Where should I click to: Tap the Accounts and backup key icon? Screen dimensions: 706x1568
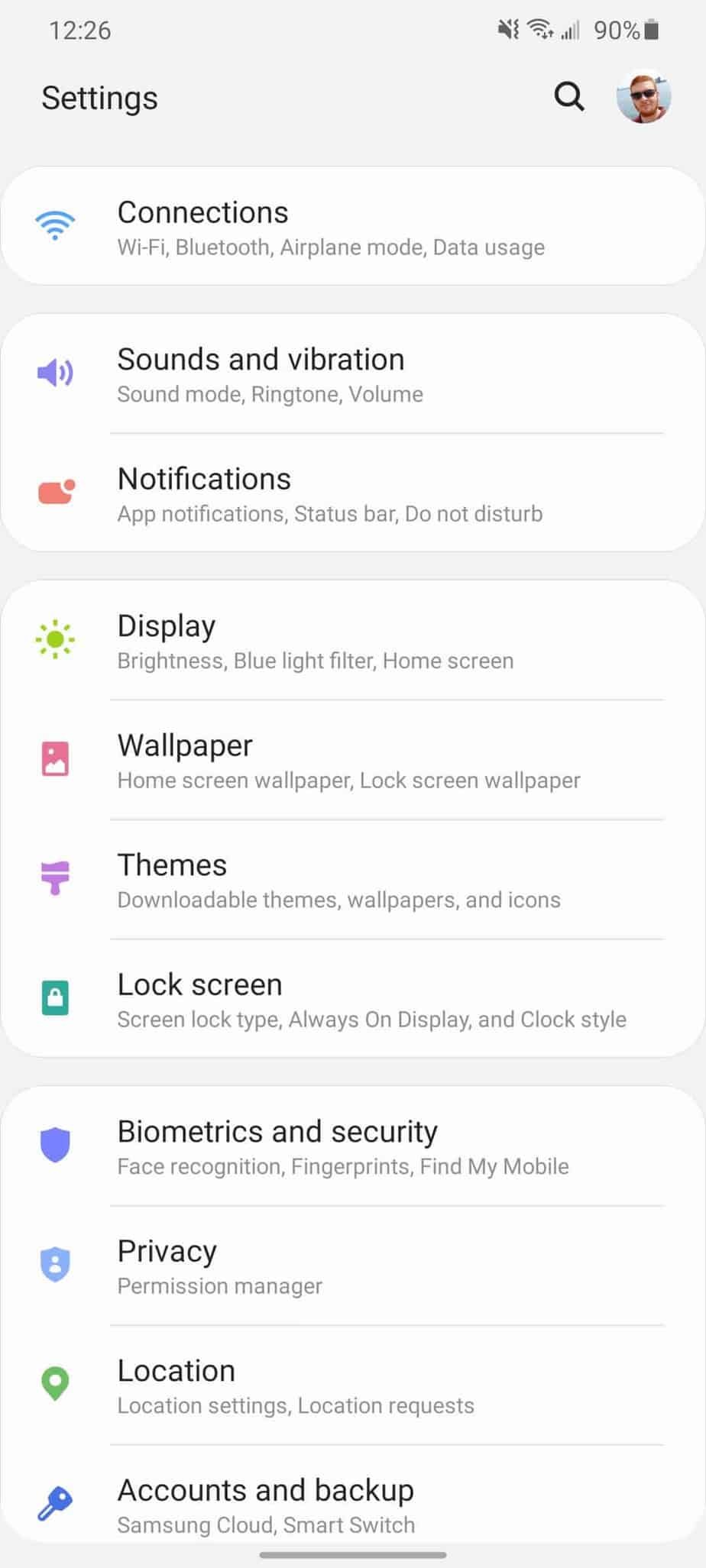click(x=55, y=1503)
